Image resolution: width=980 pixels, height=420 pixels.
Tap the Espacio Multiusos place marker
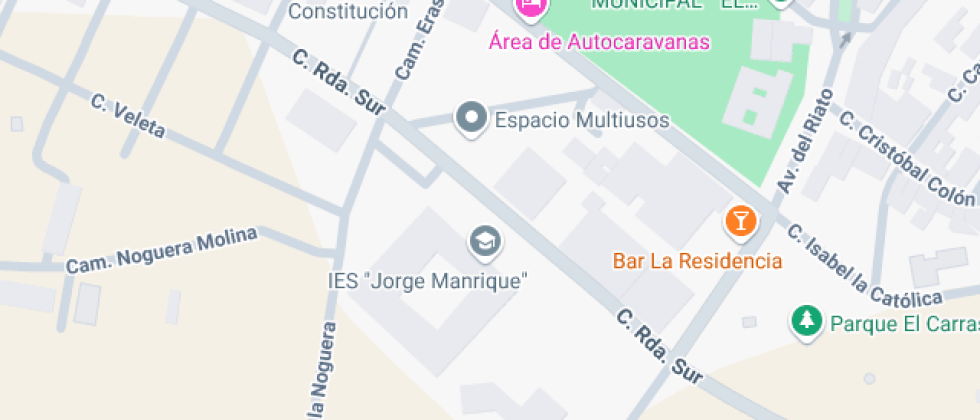click(470, 119)
